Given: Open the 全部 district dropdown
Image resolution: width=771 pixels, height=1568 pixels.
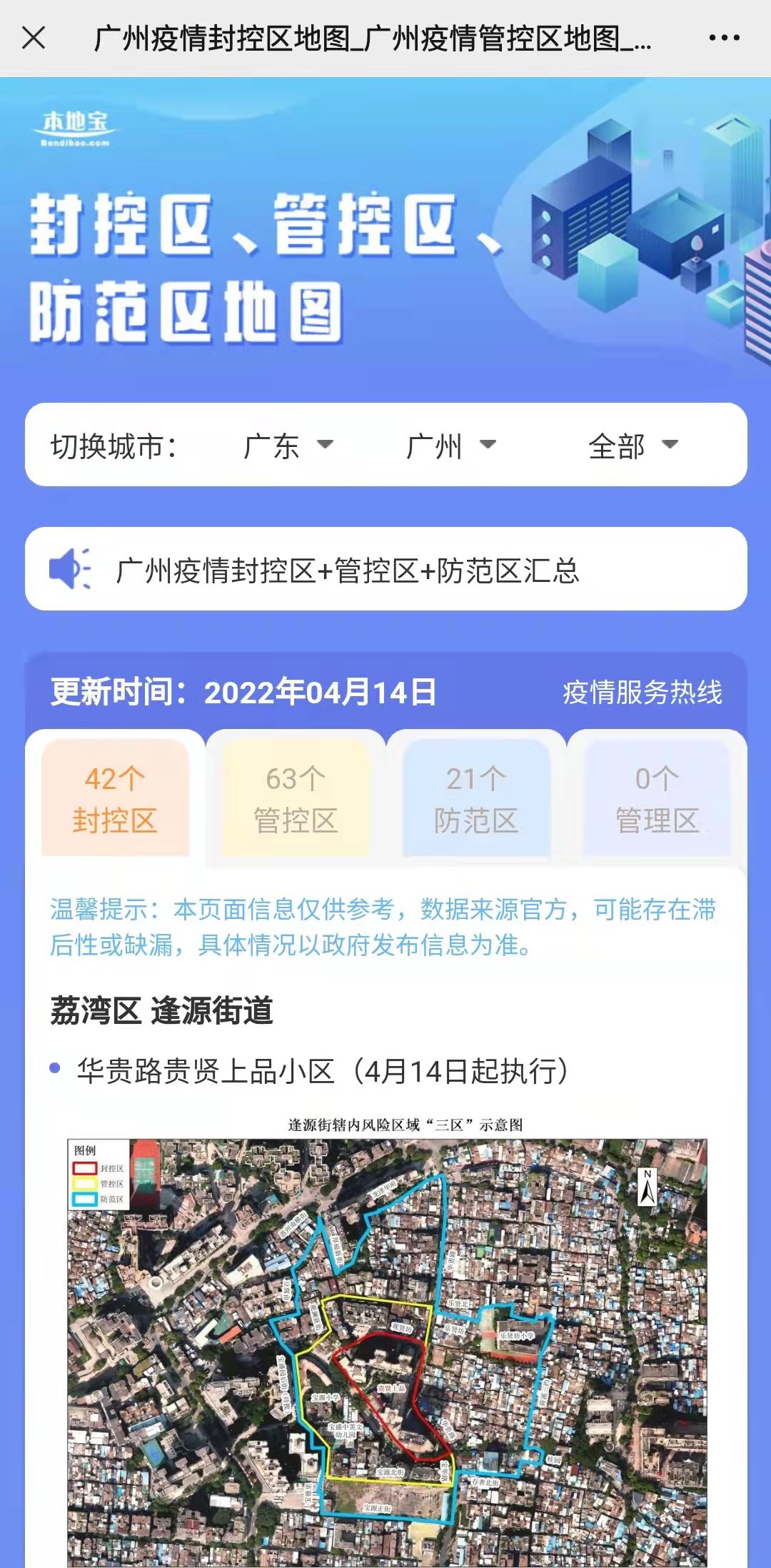Looking at the screenshot, I should (633, 446).
